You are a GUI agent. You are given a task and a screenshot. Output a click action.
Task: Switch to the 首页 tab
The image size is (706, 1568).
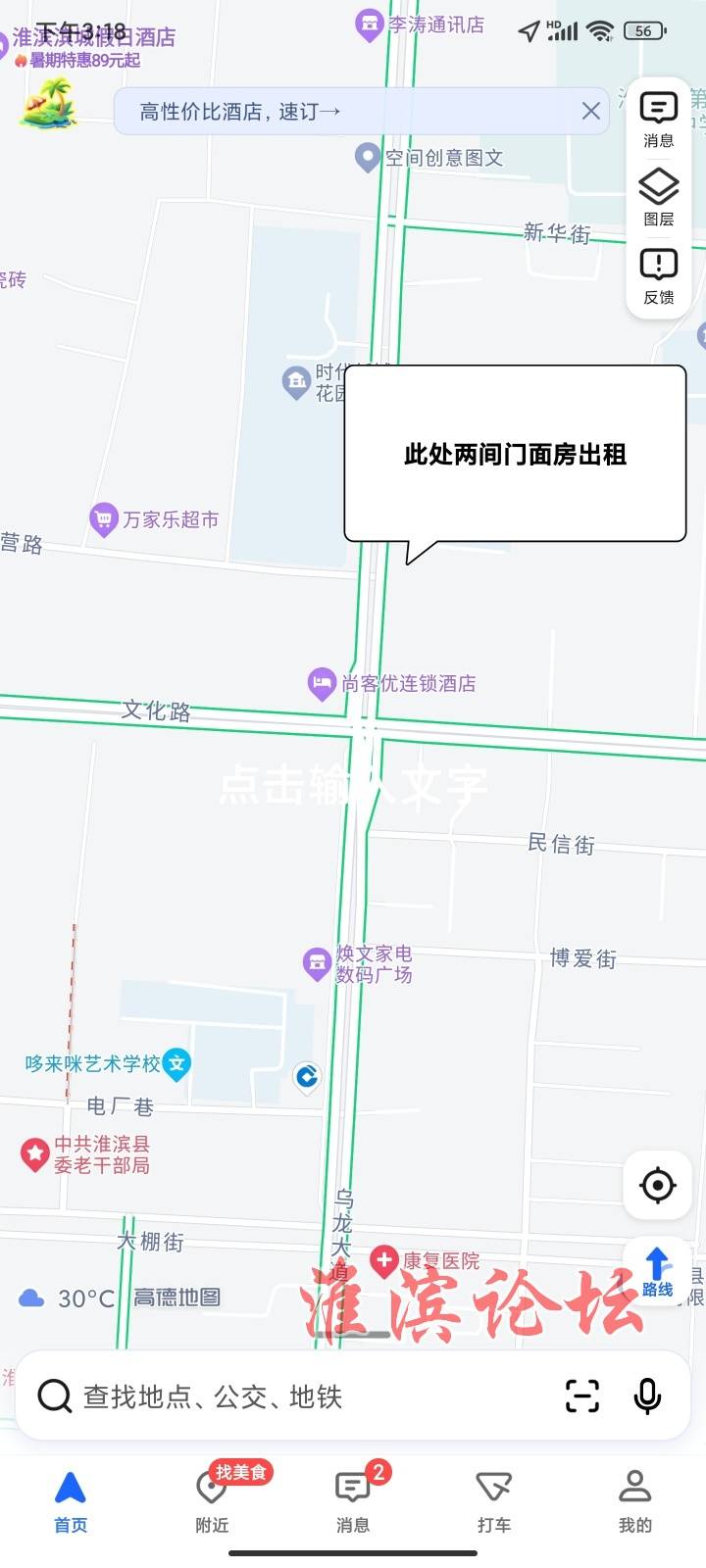coord(71,1500)
